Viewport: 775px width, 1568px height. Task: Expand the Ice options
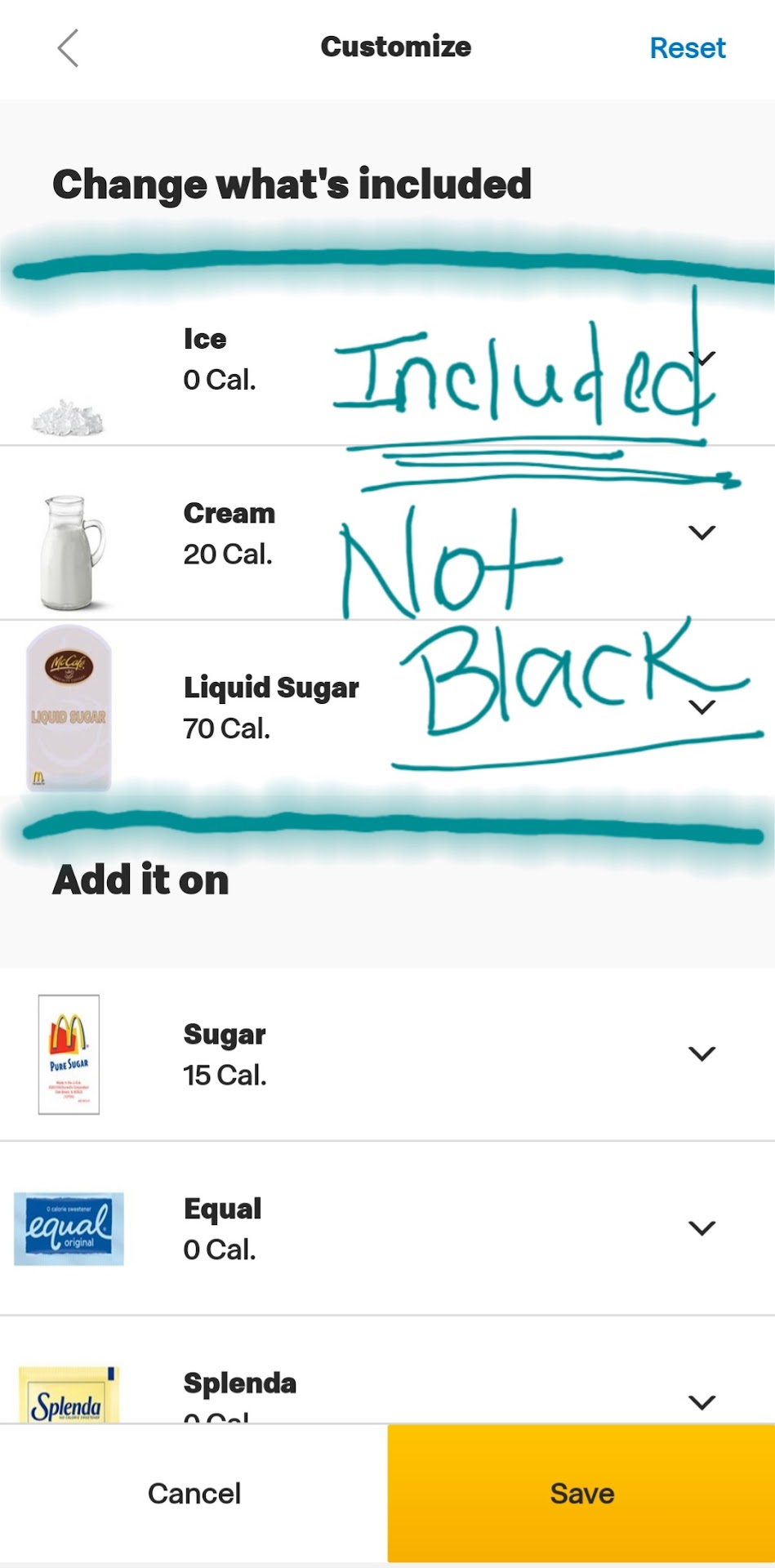[x=702, y=358]
